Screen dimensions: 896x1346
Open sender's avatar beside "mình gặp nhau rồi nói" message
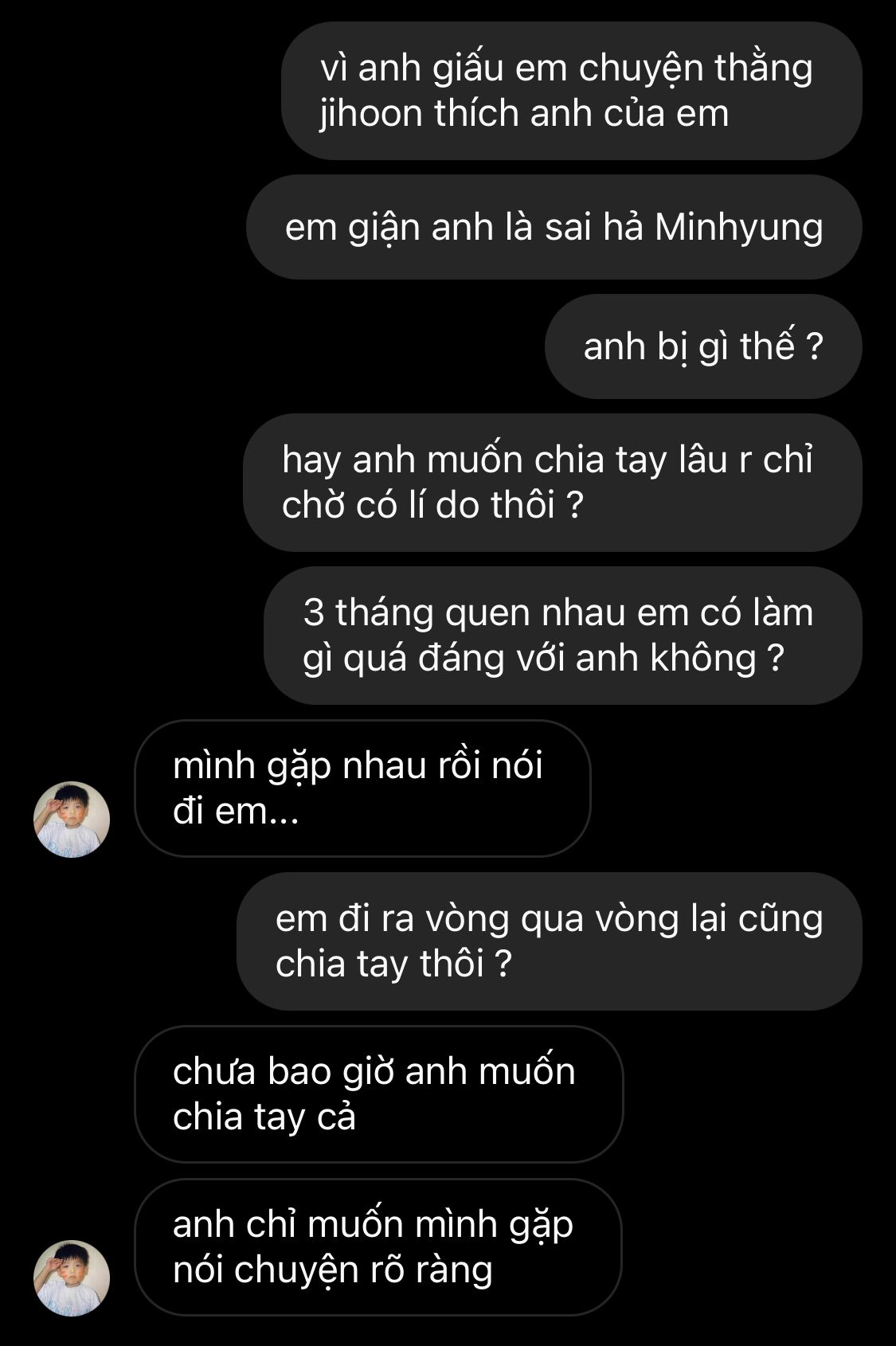[x=72, y=819]
